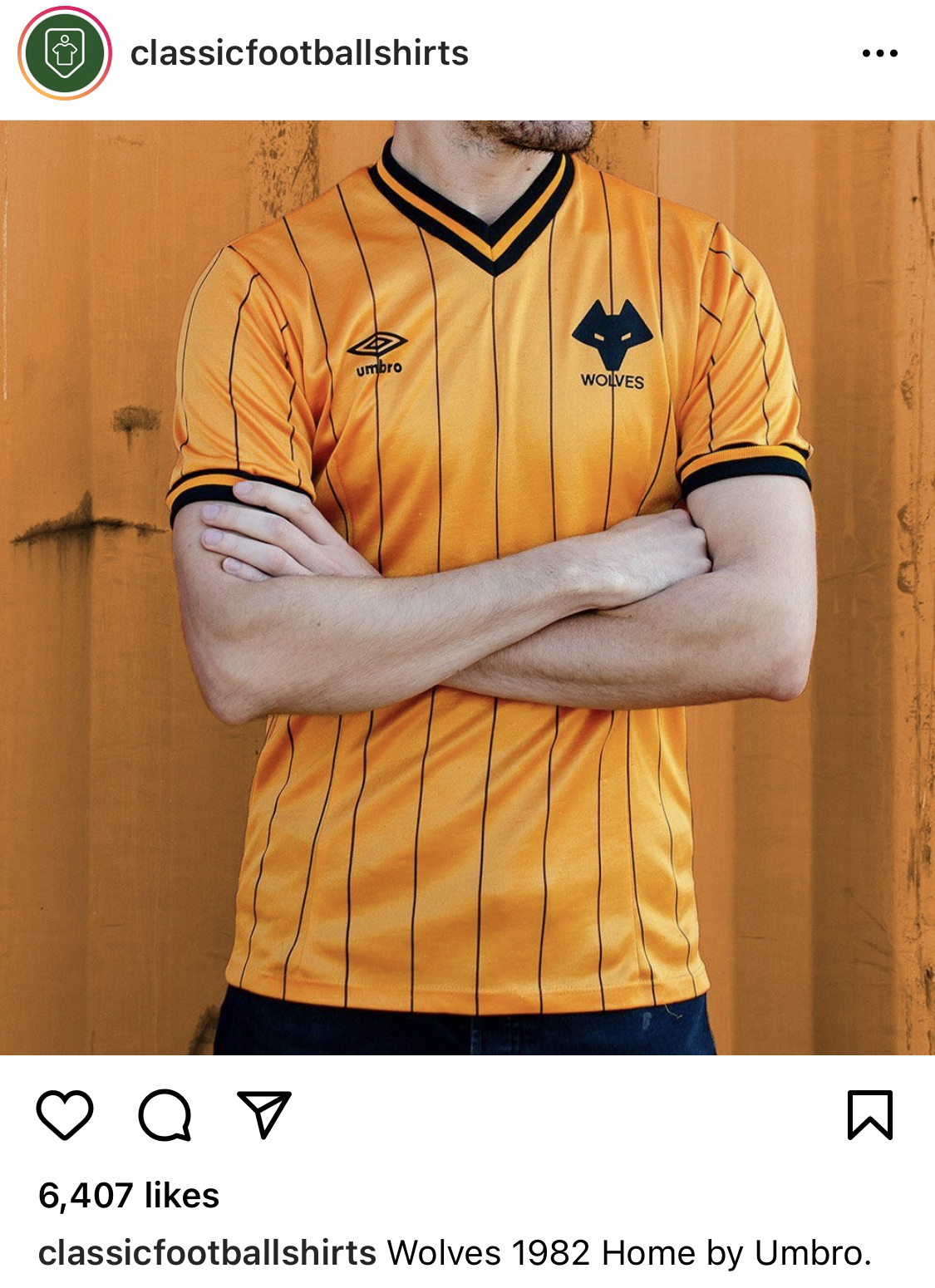Image resolution: width=935 pixels, height=1288 pixels.
Task: Open the classicfootballshirts username in the header
Action: [x=299, y=53]
